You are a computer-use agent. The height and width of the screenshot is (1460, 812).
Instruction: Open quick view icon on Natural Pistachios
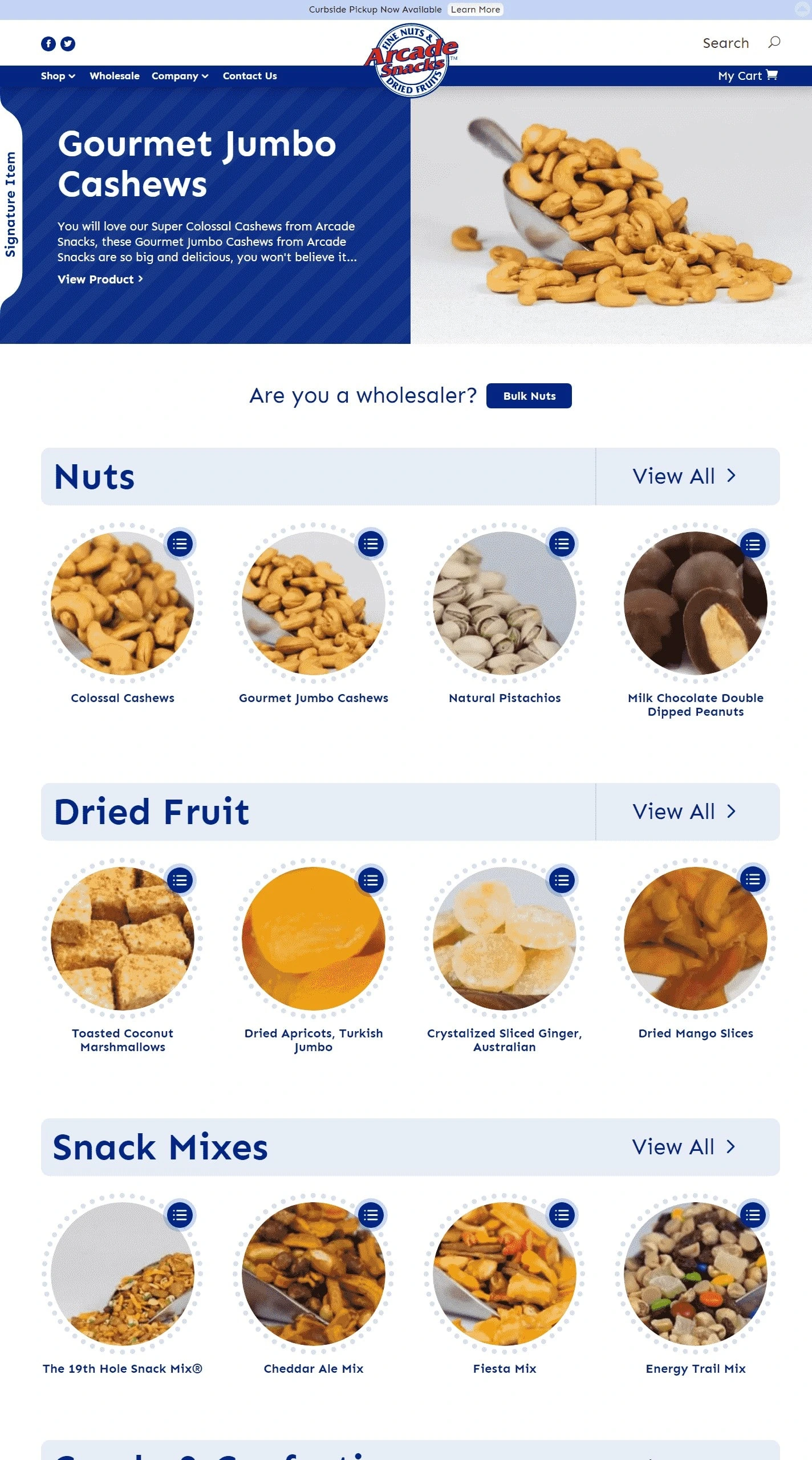tap(561, 545)
